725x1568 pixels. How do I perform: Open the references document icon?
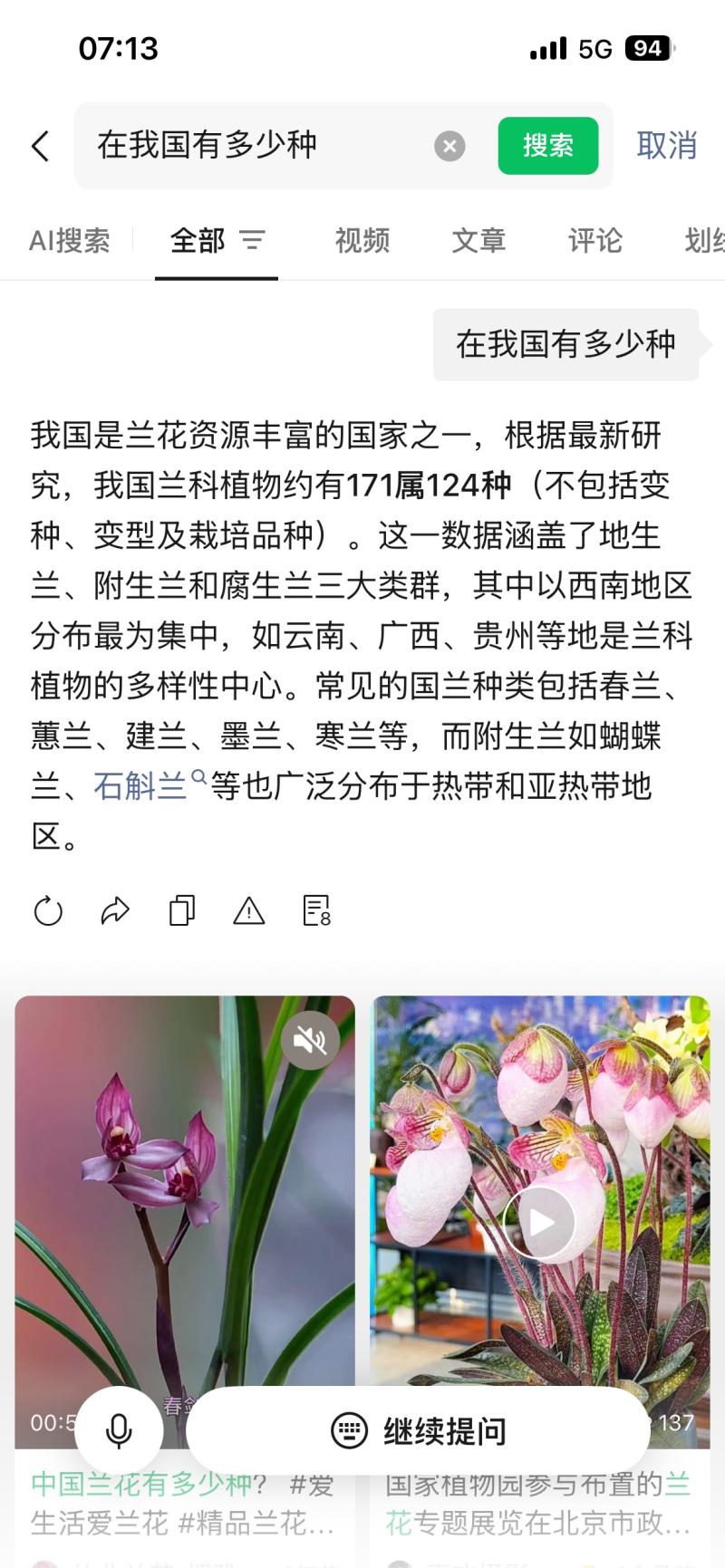316,910
